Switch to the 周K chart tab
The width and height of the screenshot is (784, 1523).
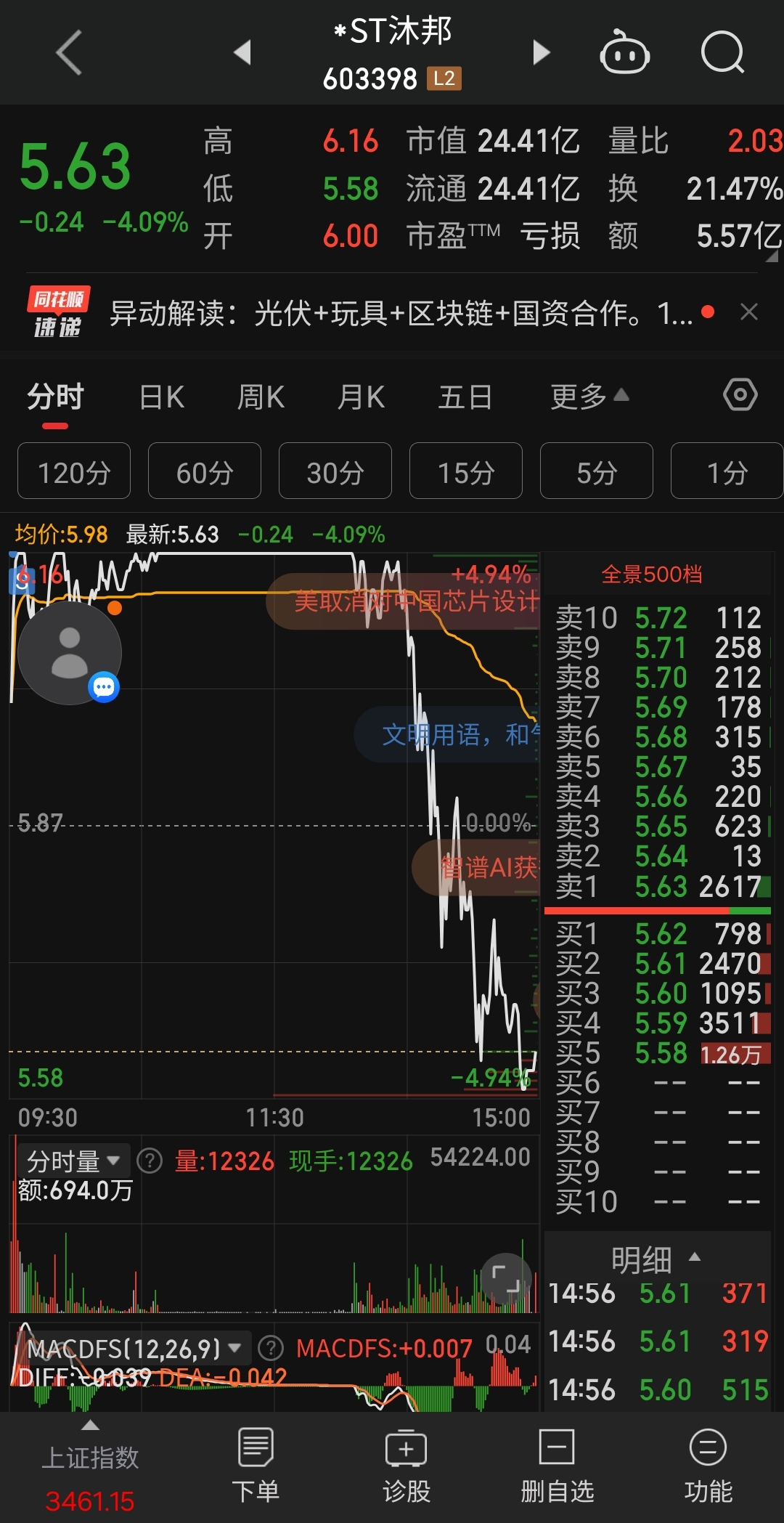point(261,397)
